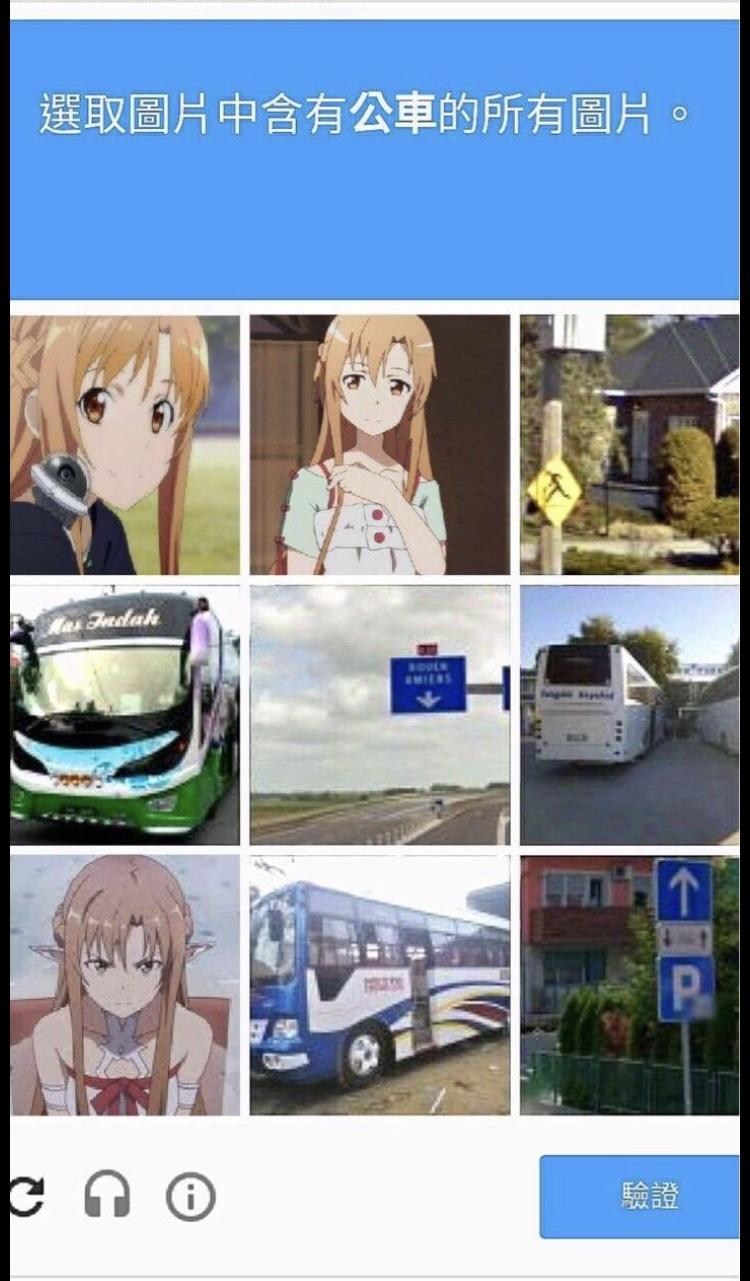Select the tile with blue parking sign
The image size is (750, 1281).
click(x=629, y=985)
